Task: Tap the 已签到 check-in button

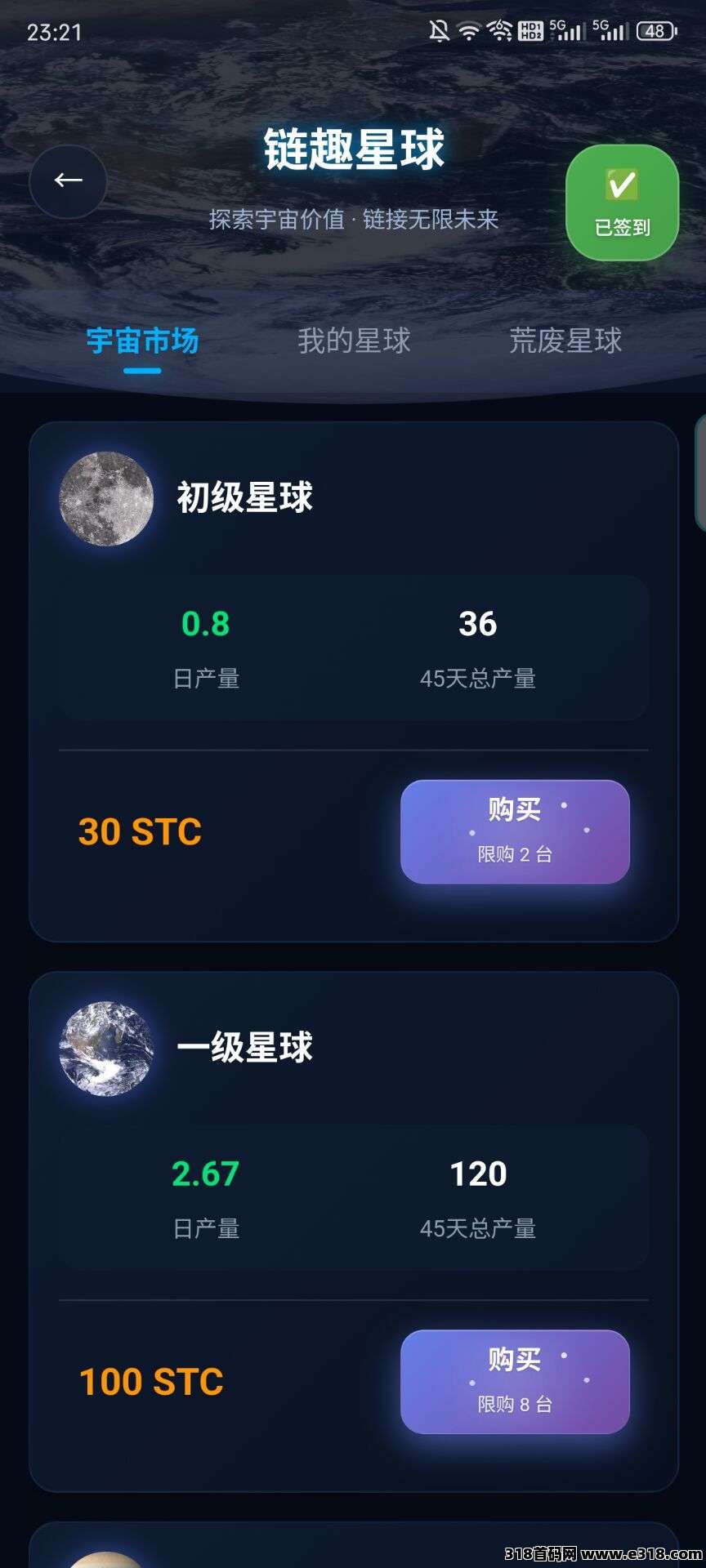Action: 622,203
